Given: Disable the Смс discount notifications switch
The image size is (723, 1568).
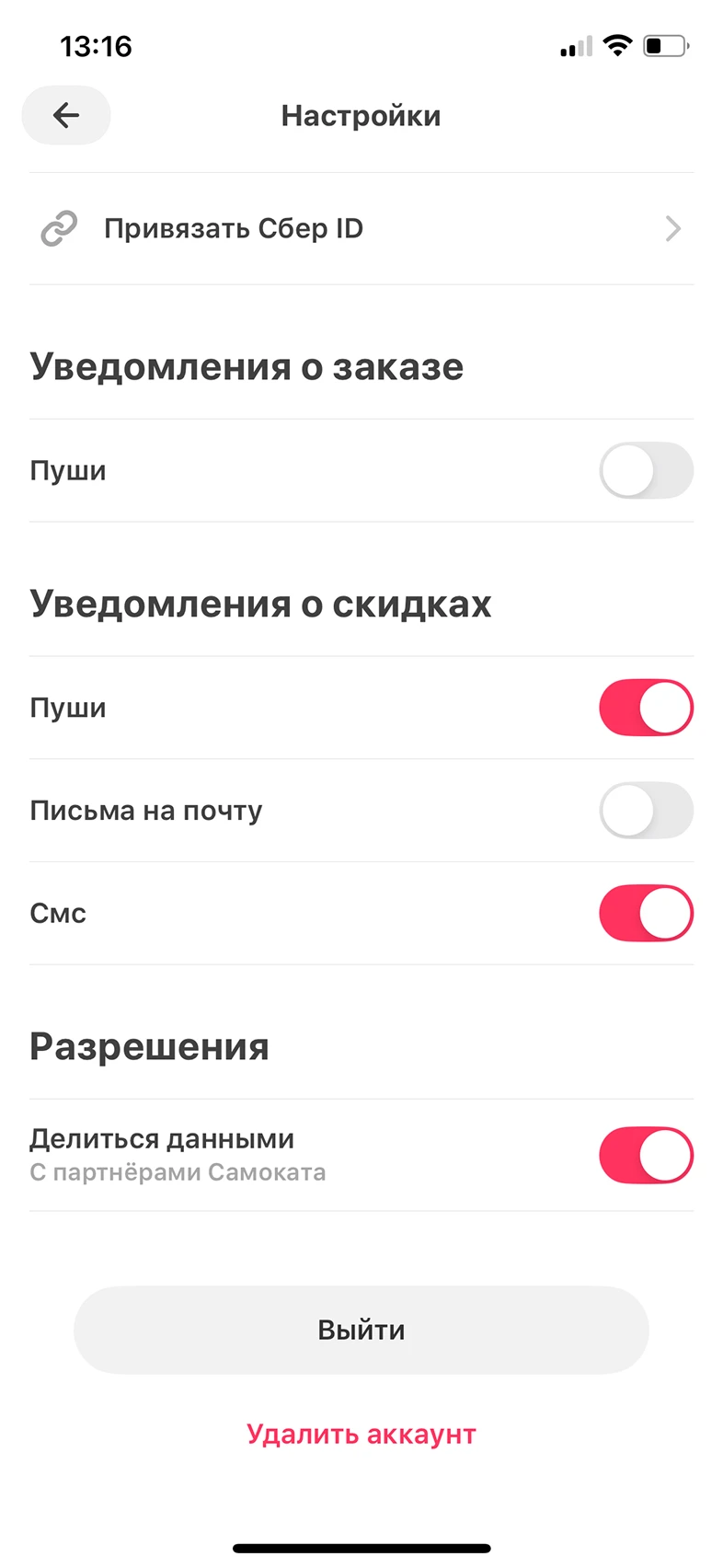Looking at the screenshot, I should tap(646, 914).
